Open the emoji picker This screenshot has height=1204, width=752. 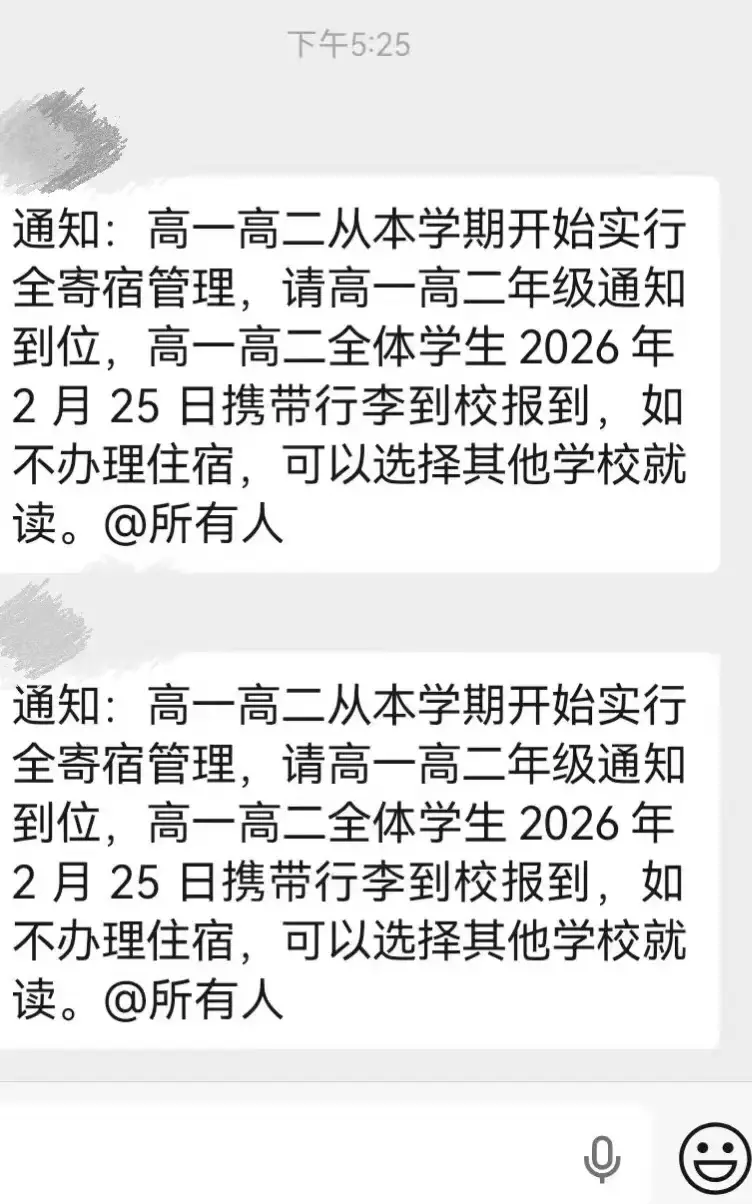tap(714, 1157)
